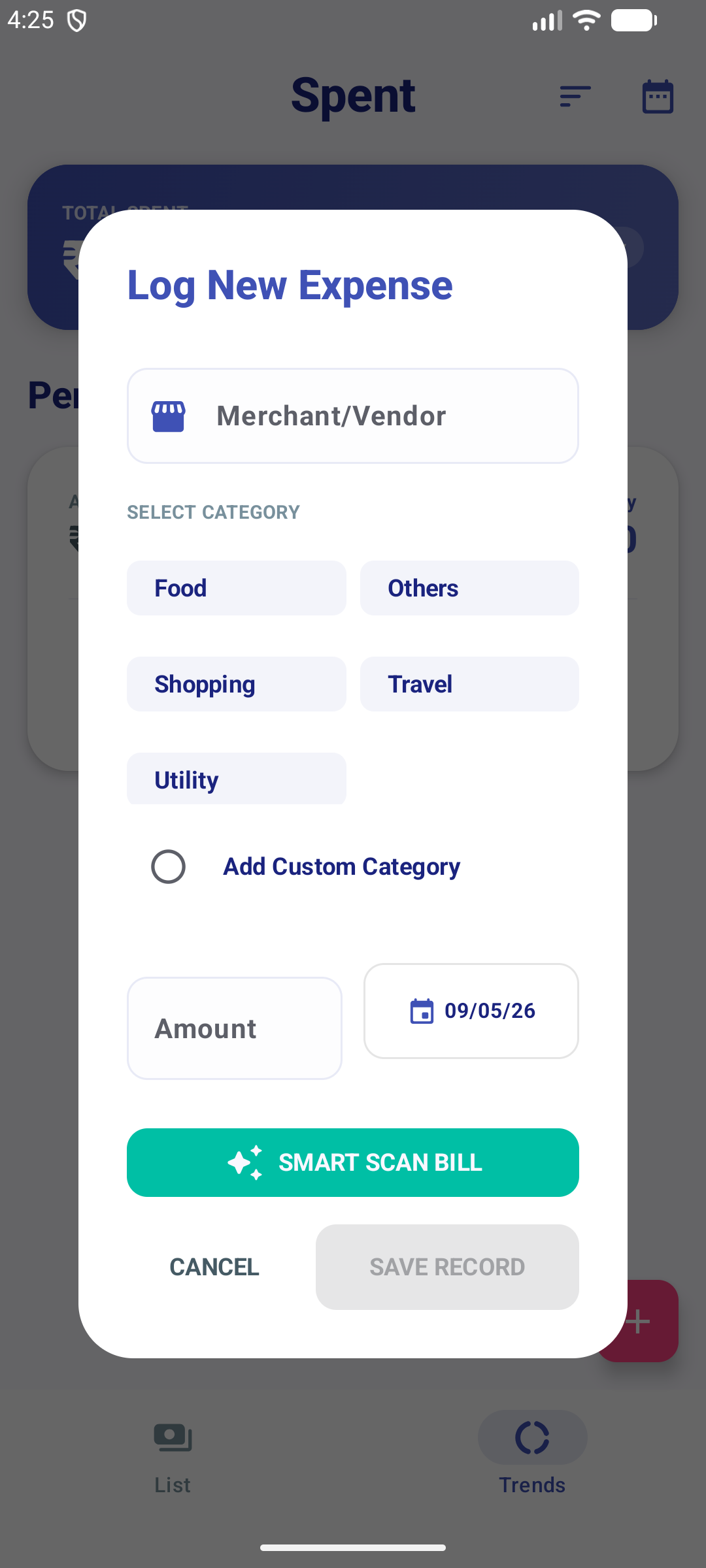Tap the Merchant/Vendor text field
The image size is (706, 1568).
[353, 416]
